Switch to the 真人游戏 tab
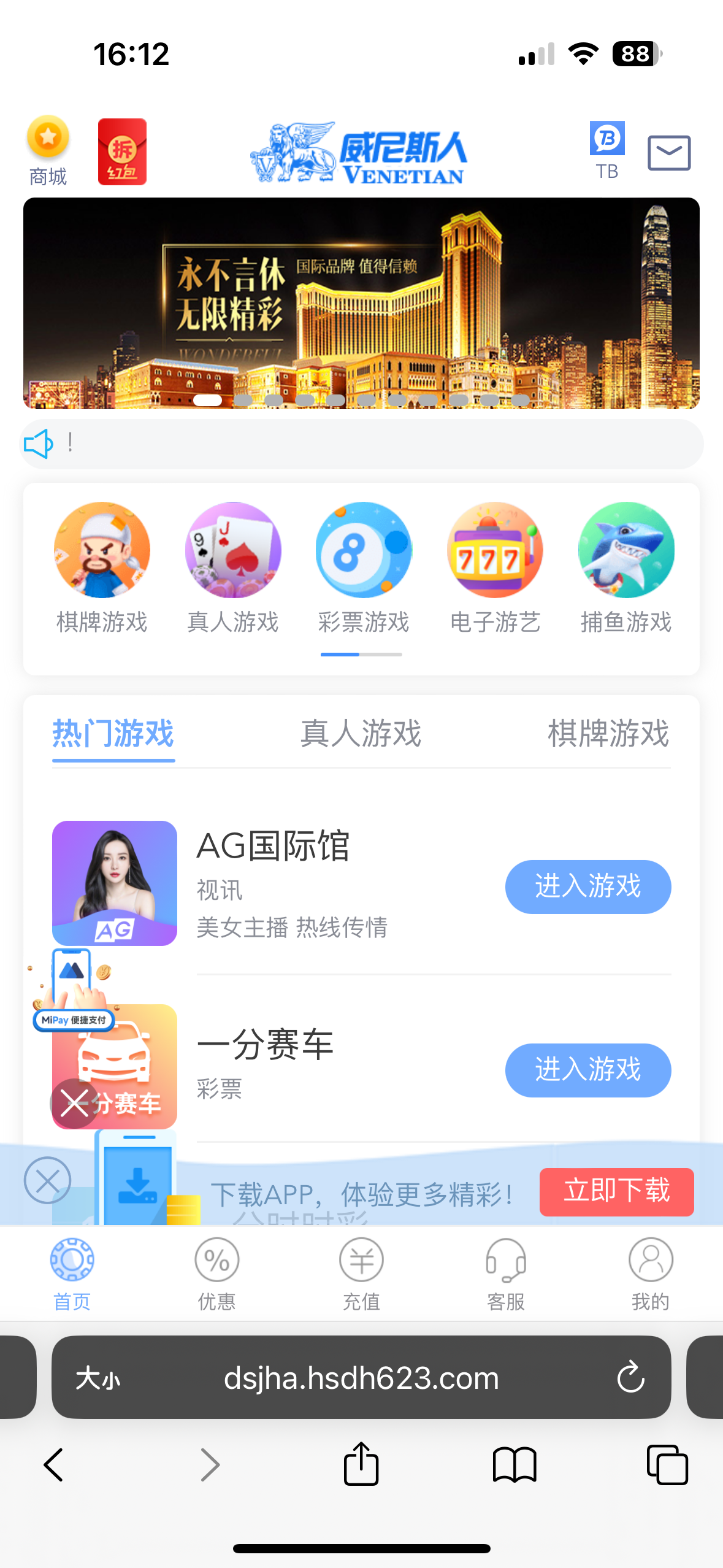 pos(361,734)
